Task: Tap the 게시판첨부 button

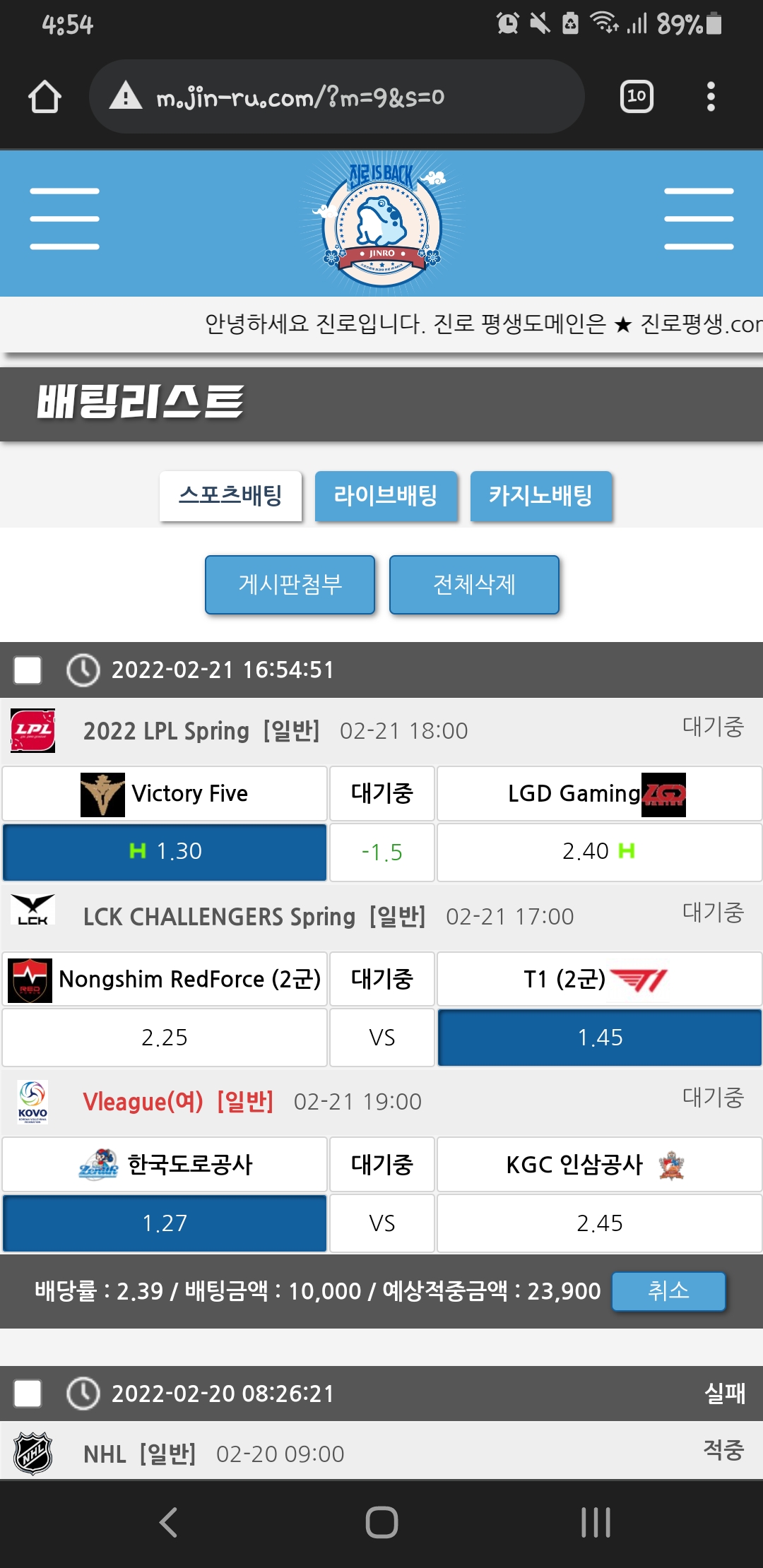Action: (290, 585)
